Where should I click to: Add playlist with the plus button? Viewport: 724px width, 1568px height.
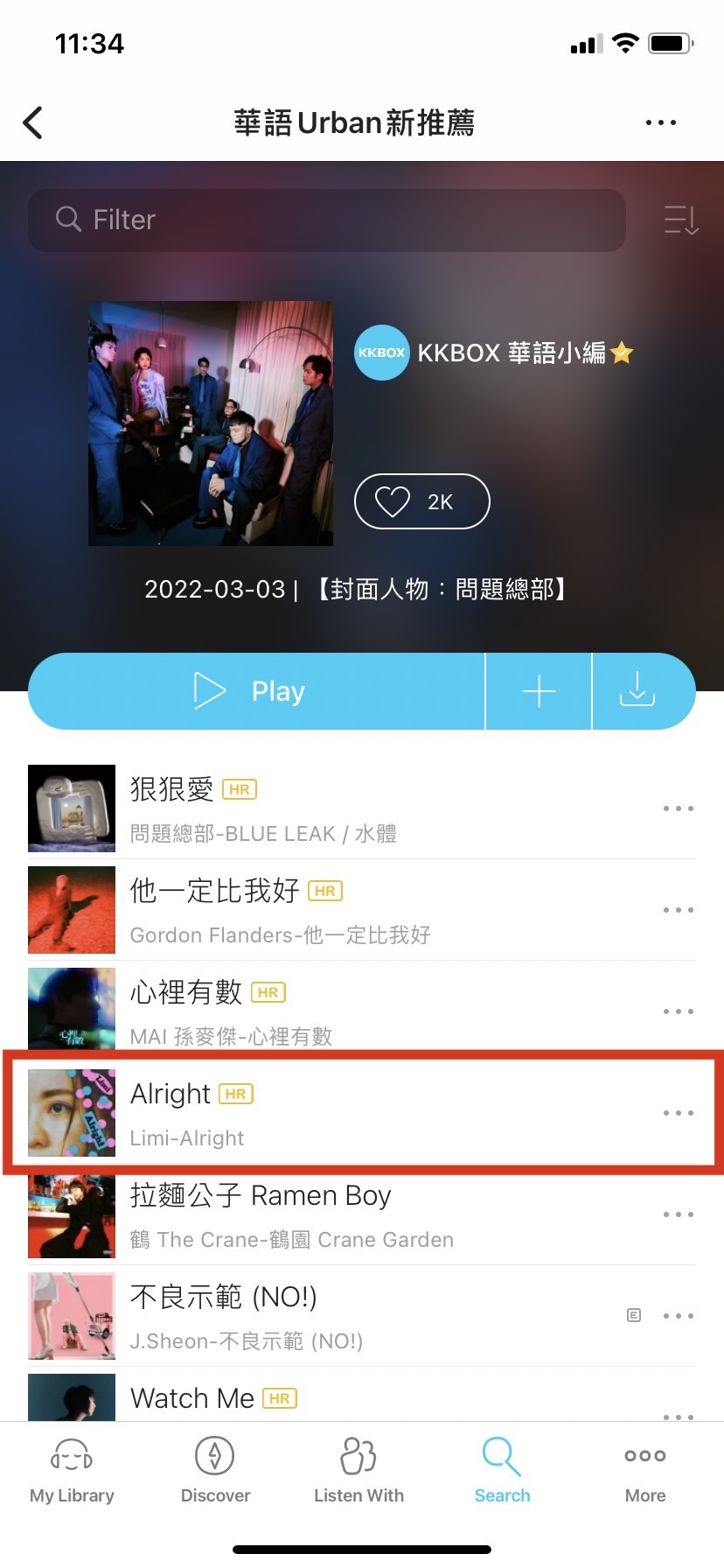tap(539, 691)
